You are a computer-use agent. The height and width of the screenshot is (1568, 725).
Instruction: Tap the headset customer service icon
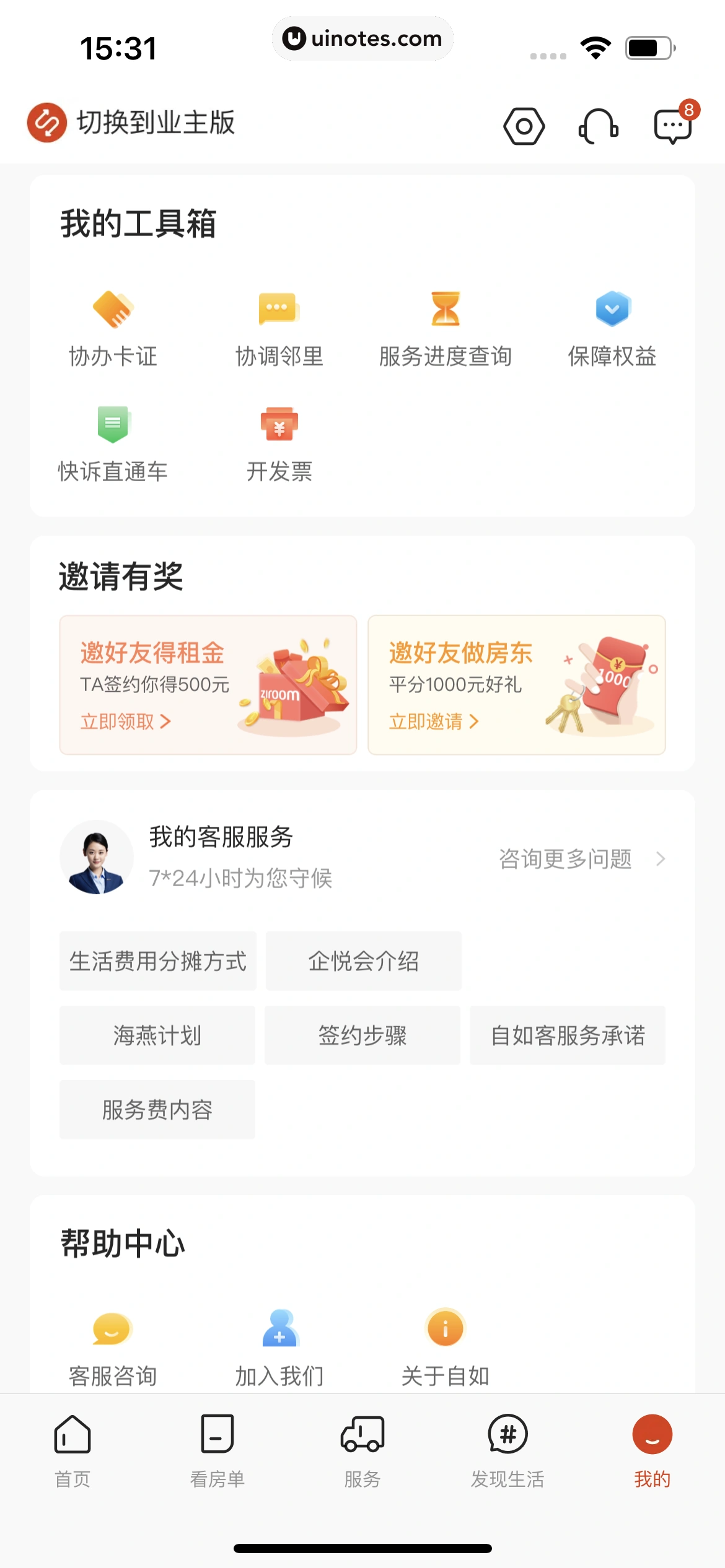pyautogui.click(x=597, y=126)
